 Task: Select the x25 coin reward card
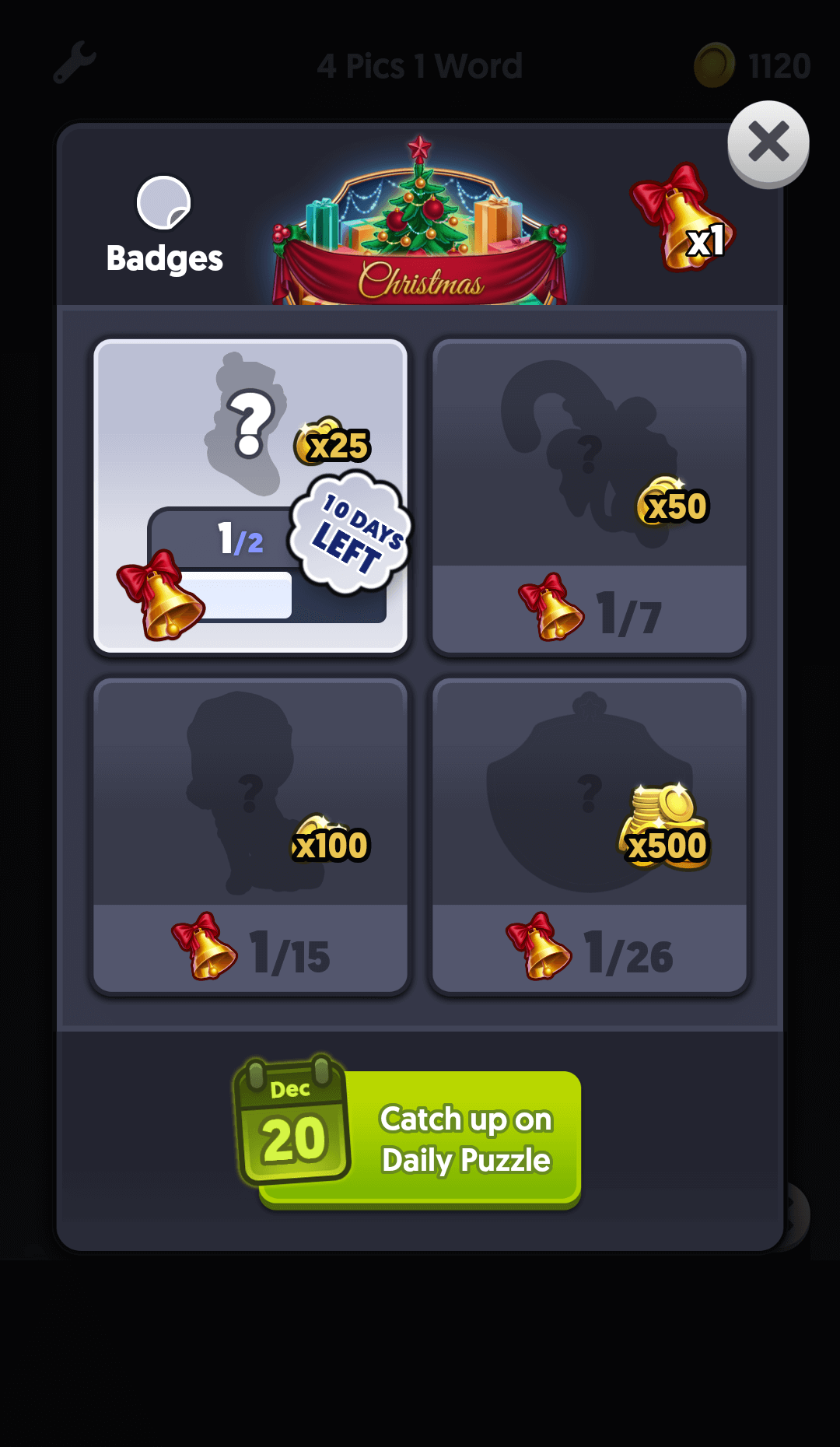[x=250, y=496]
